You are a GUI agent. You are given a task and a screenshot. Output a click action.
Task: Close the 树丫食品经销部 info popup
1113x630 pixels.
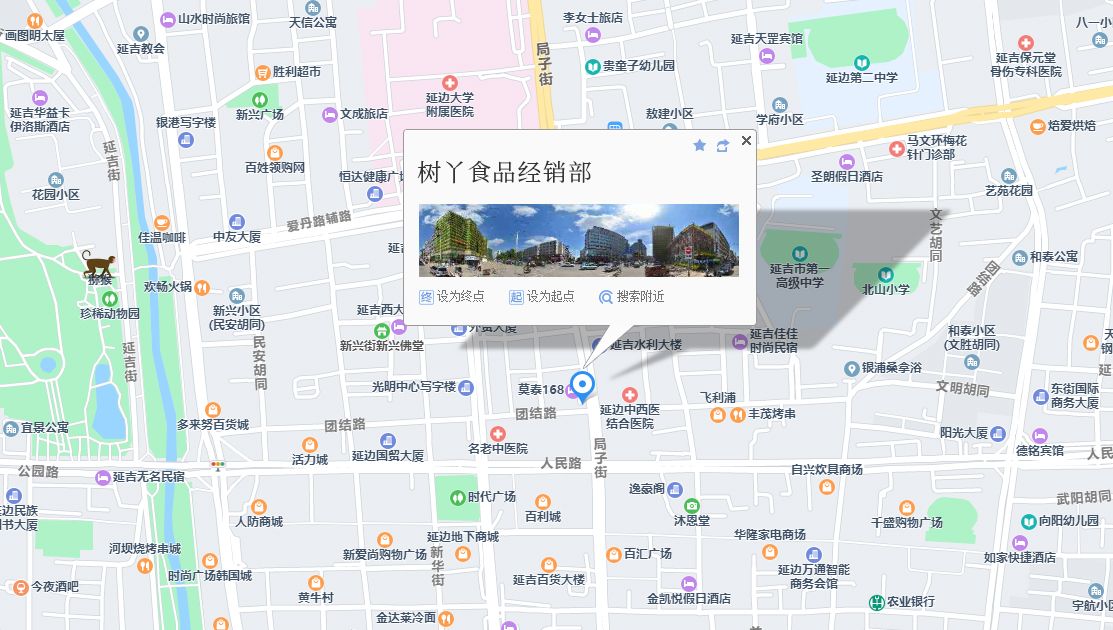pos(746,141)
